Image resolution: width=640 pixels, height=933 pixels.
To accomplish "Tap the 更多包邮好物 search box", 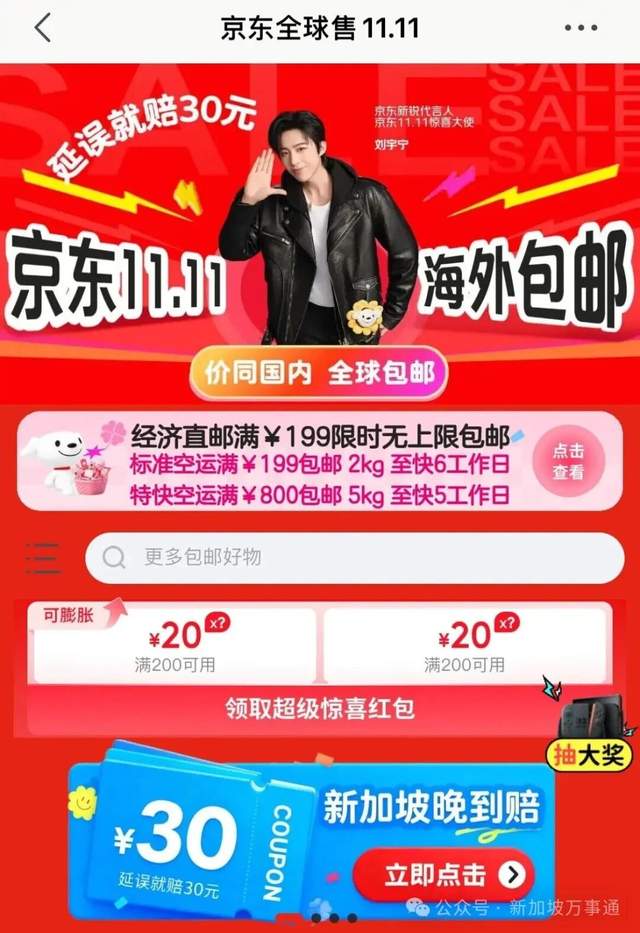I will point(353,558).
